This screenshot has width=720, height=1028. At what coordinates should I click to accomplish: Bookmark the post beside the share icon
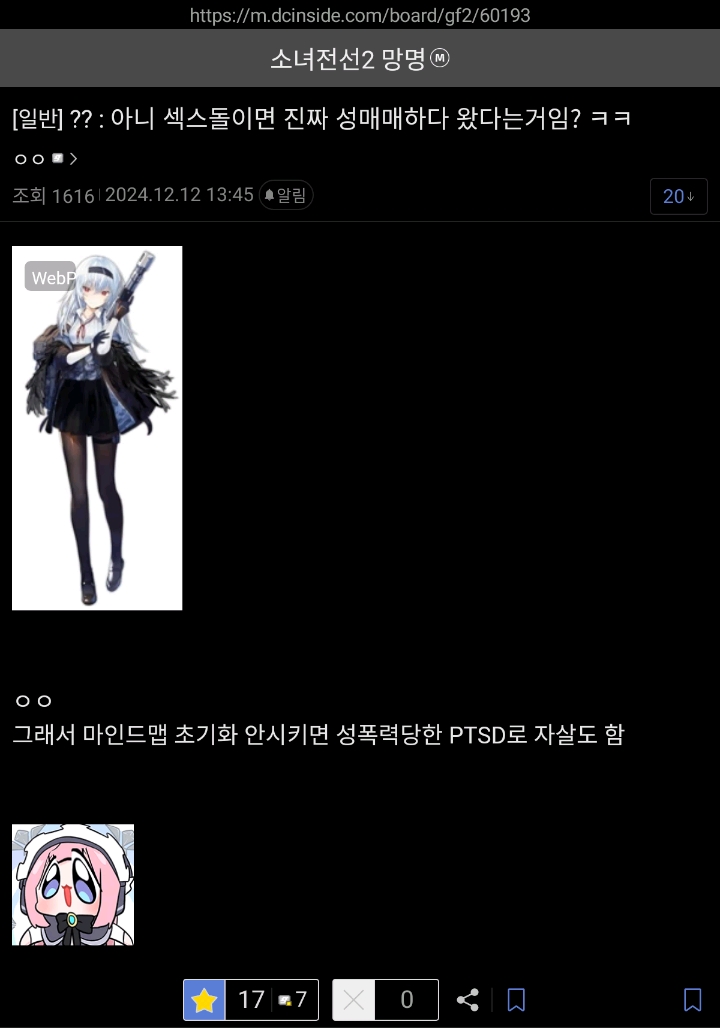coord(516,1000)
